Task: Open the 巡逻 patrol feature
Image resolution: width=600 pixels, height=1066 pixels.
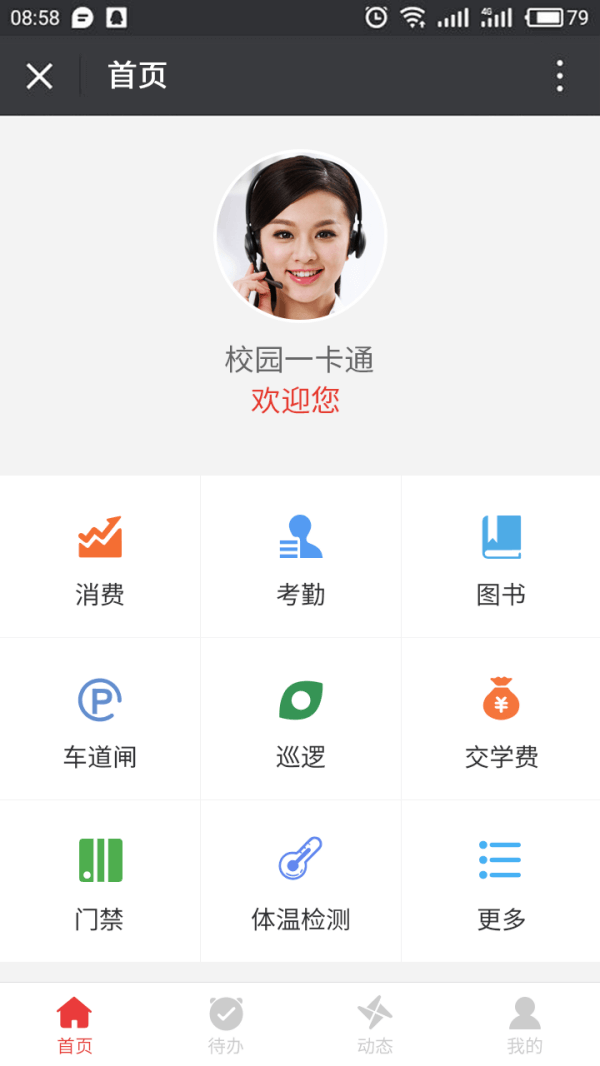Action: coord(300,720)
